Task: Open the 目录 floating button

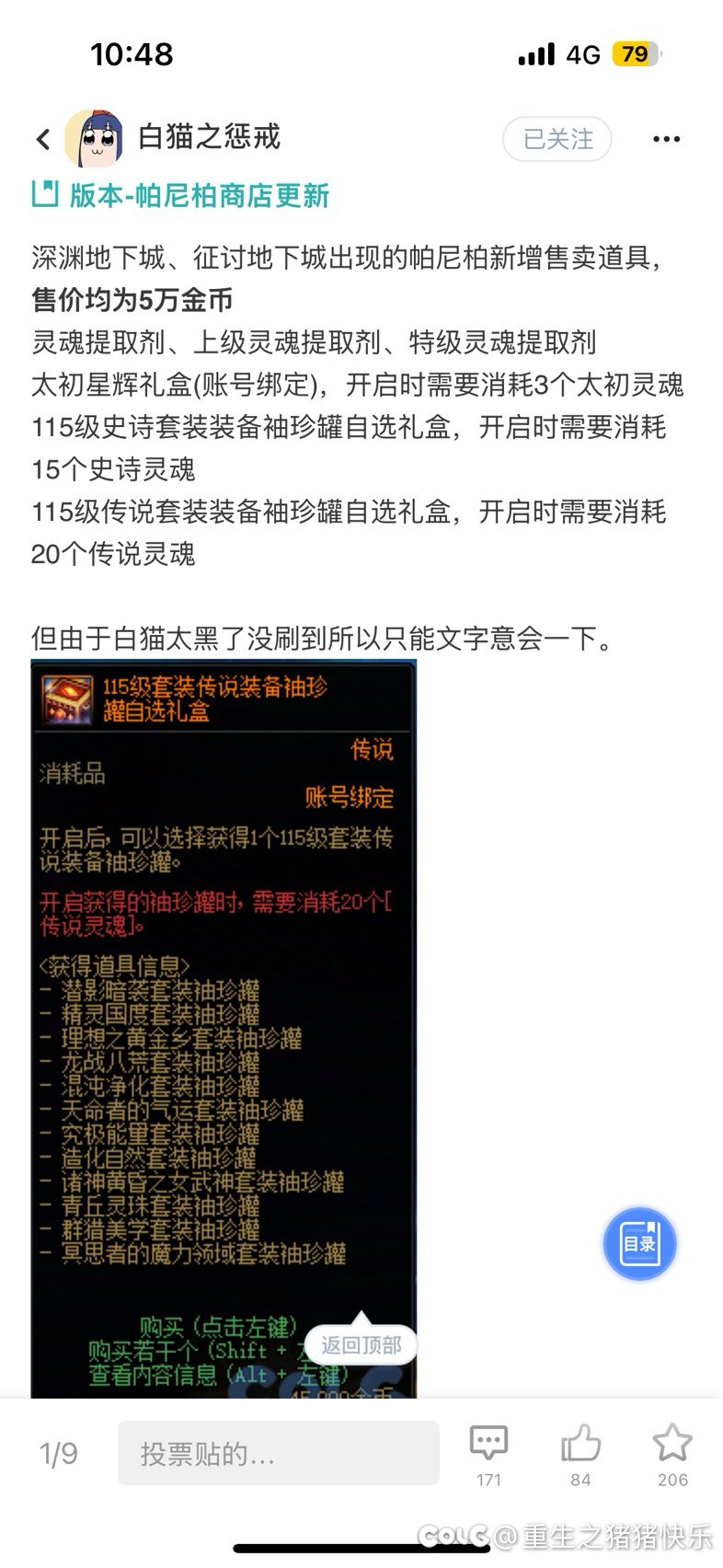Action: pos(640,1244)
